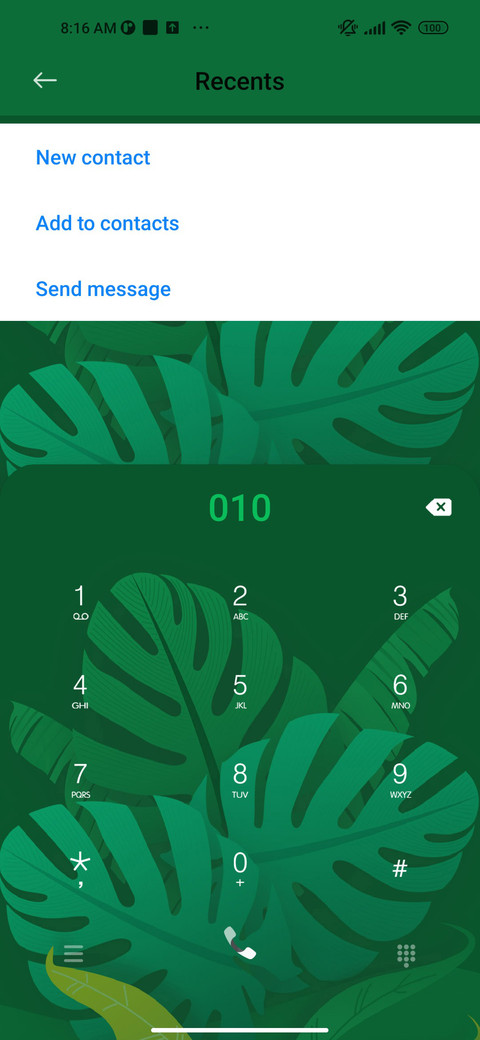This screenshot has height=1040, width=480.
Task: Tap the 8 TUV key
Action: (240, 780)
